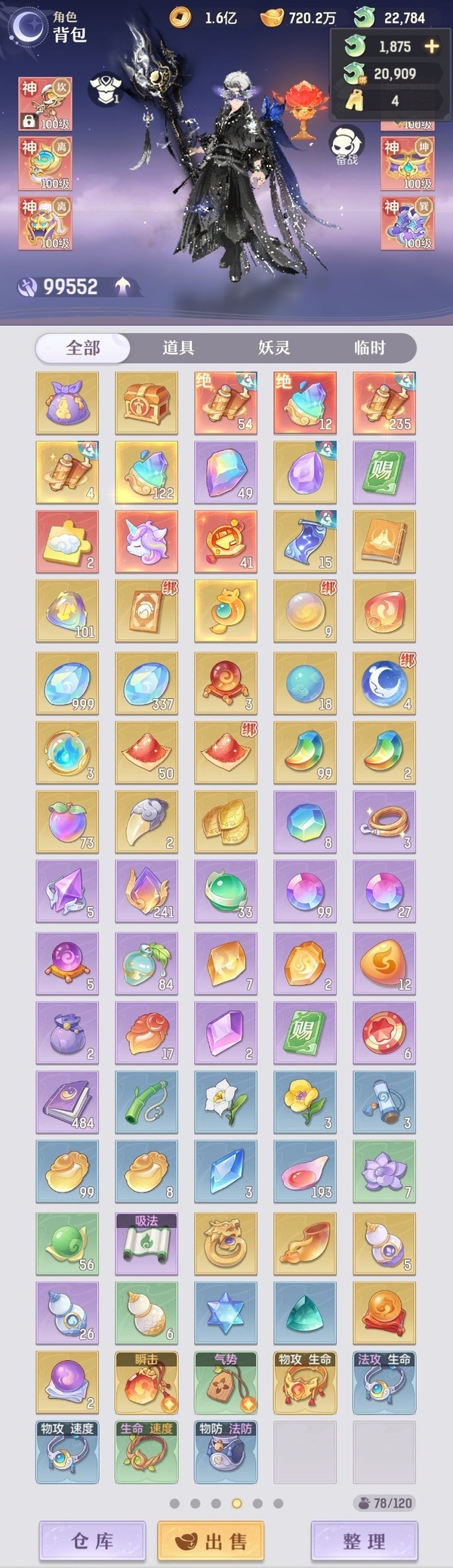Add currency with the plus icon
The height and width of the screenshot is (1568, 453).
(432, 46)
